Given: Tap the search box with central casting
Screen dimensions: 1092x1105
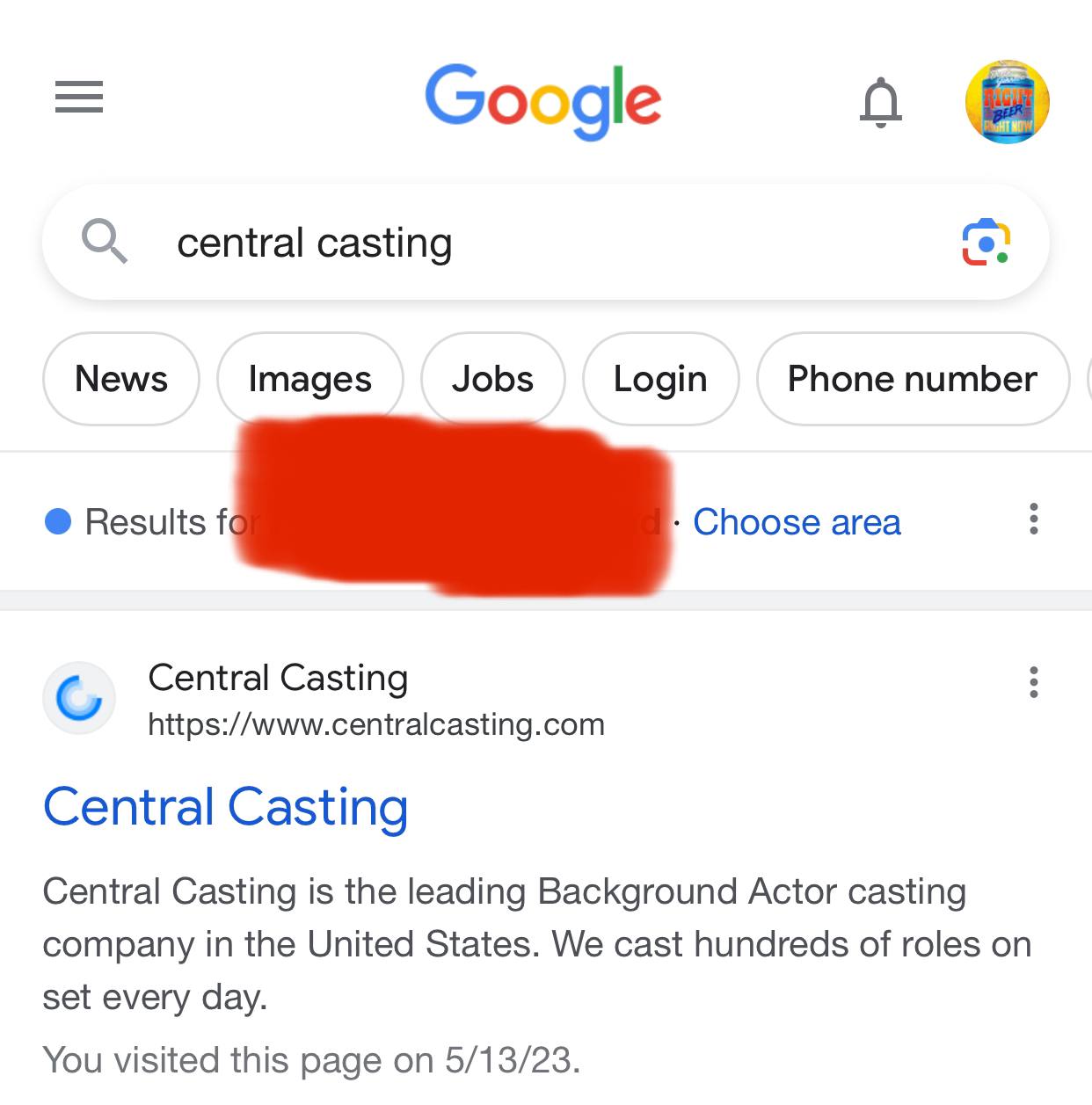Looking at the screenshot, I should coord(492,243).
